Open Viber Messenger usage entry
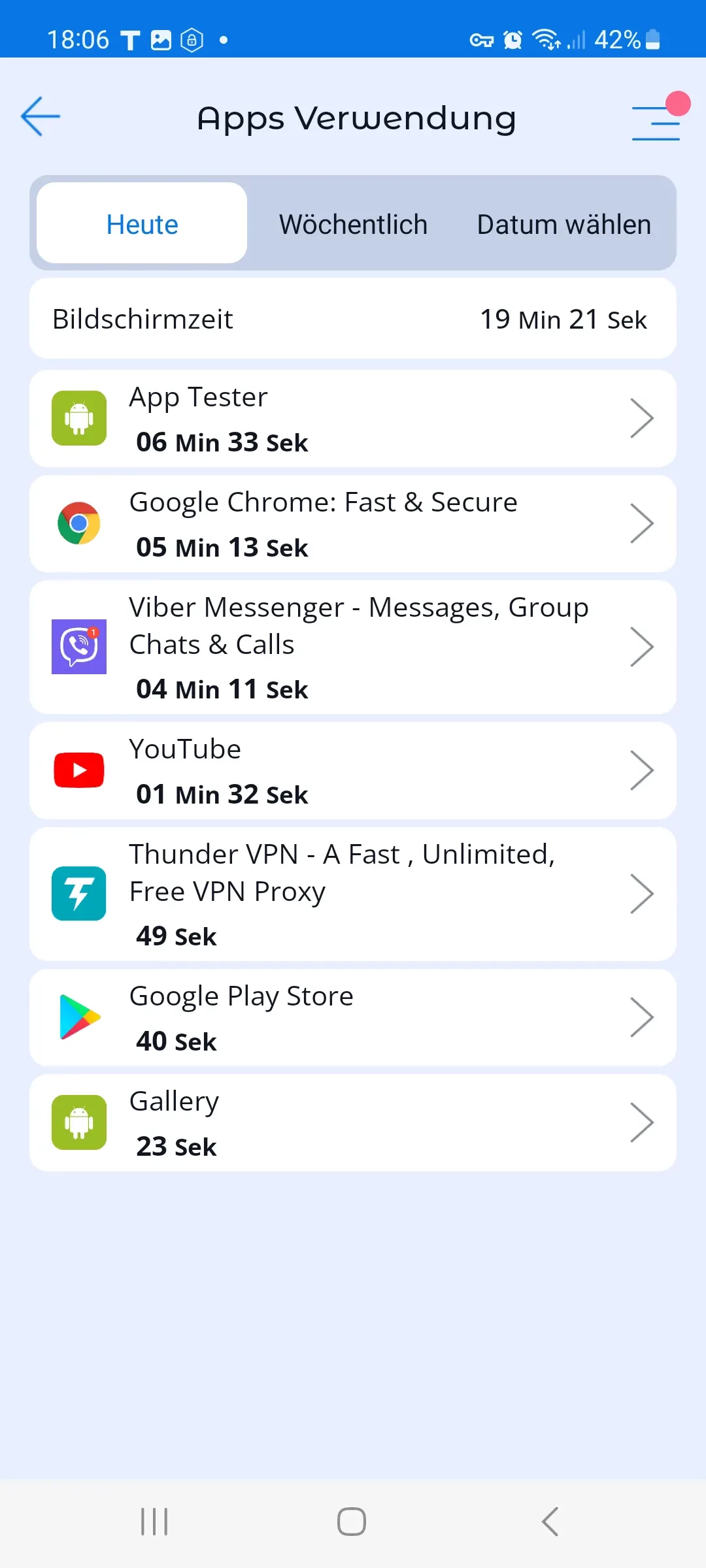This screenshot has height=1568, width=706. tap(353, 647)
